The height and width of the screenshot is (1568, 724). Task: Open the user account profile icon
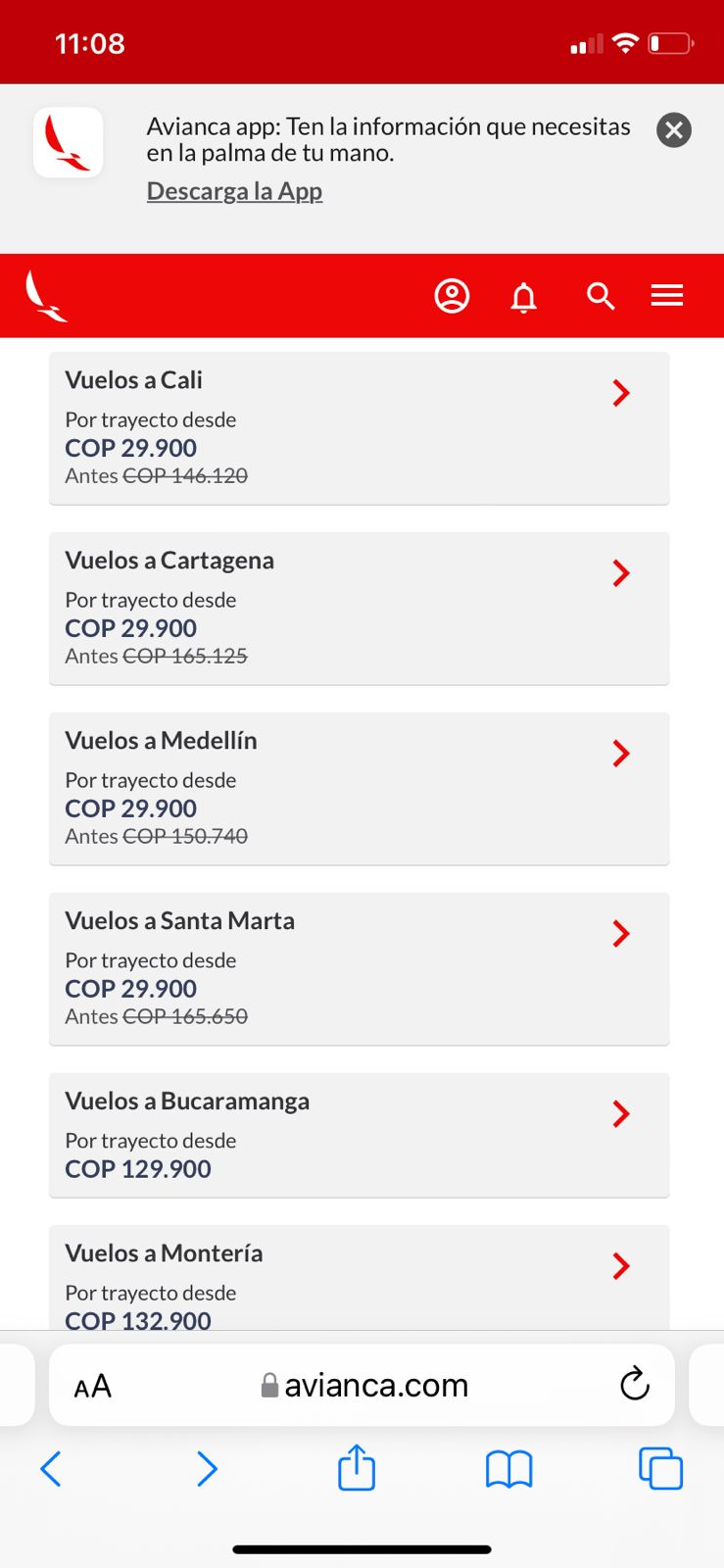(452, 296)
